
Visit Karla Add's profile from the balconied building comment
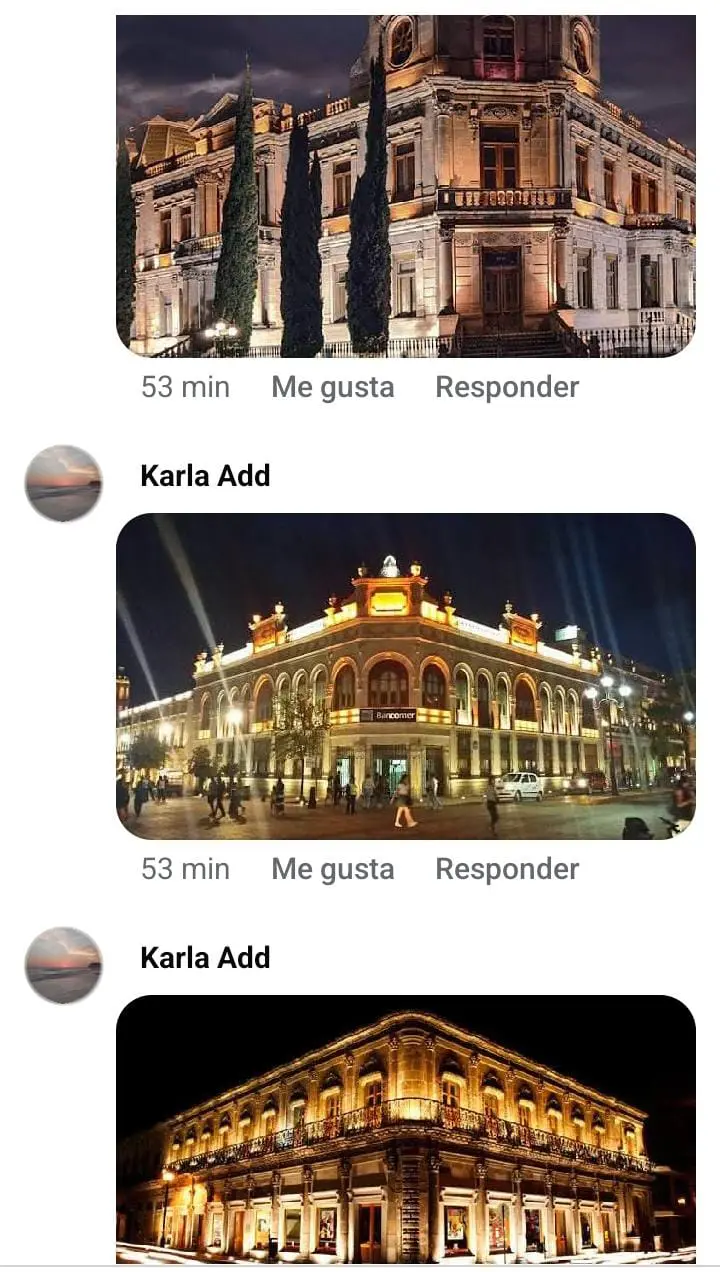tap(205, 958)
